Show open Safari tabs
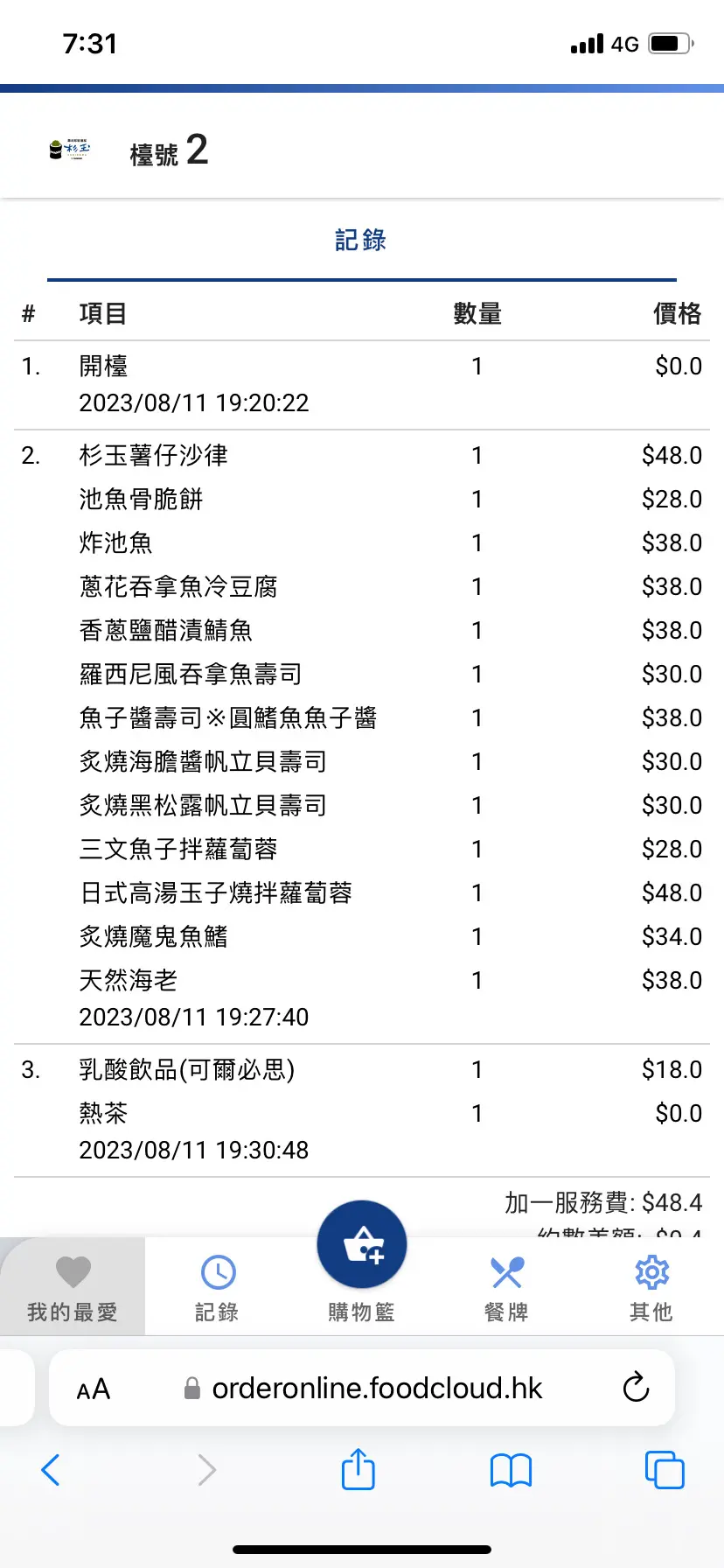724x1568 pixels. 664,1470
